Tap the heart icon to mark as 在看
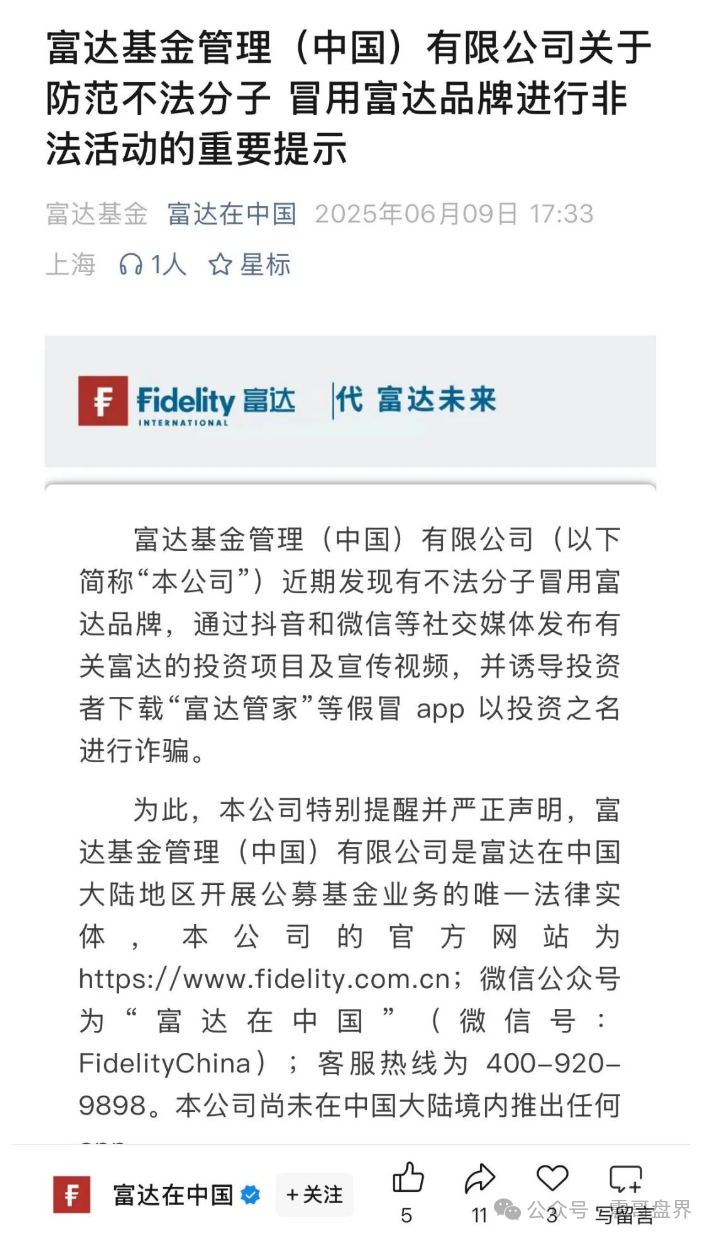Viewport: 715px width, 1239px height. [x=552, y=1179]
